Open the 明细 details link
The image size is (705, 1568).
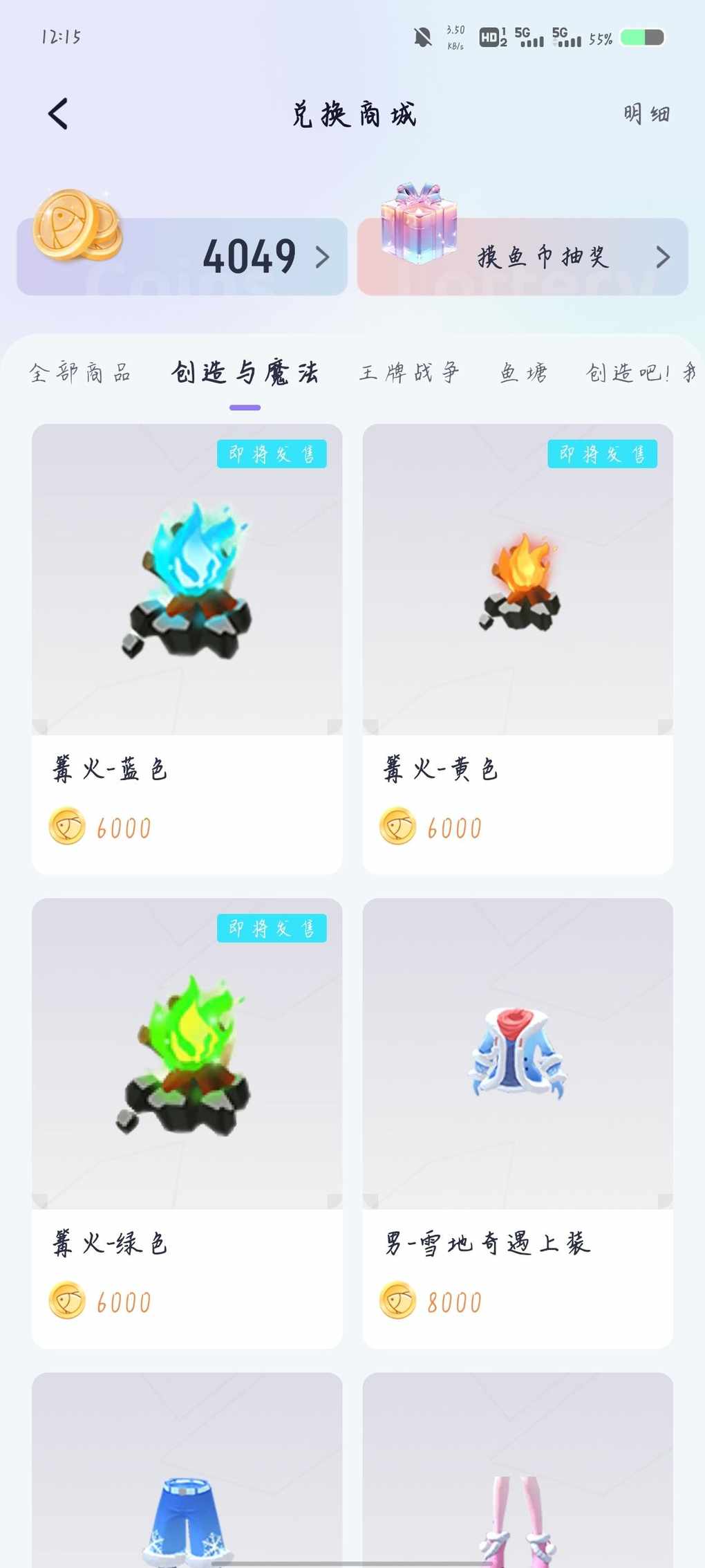(646, 114)
